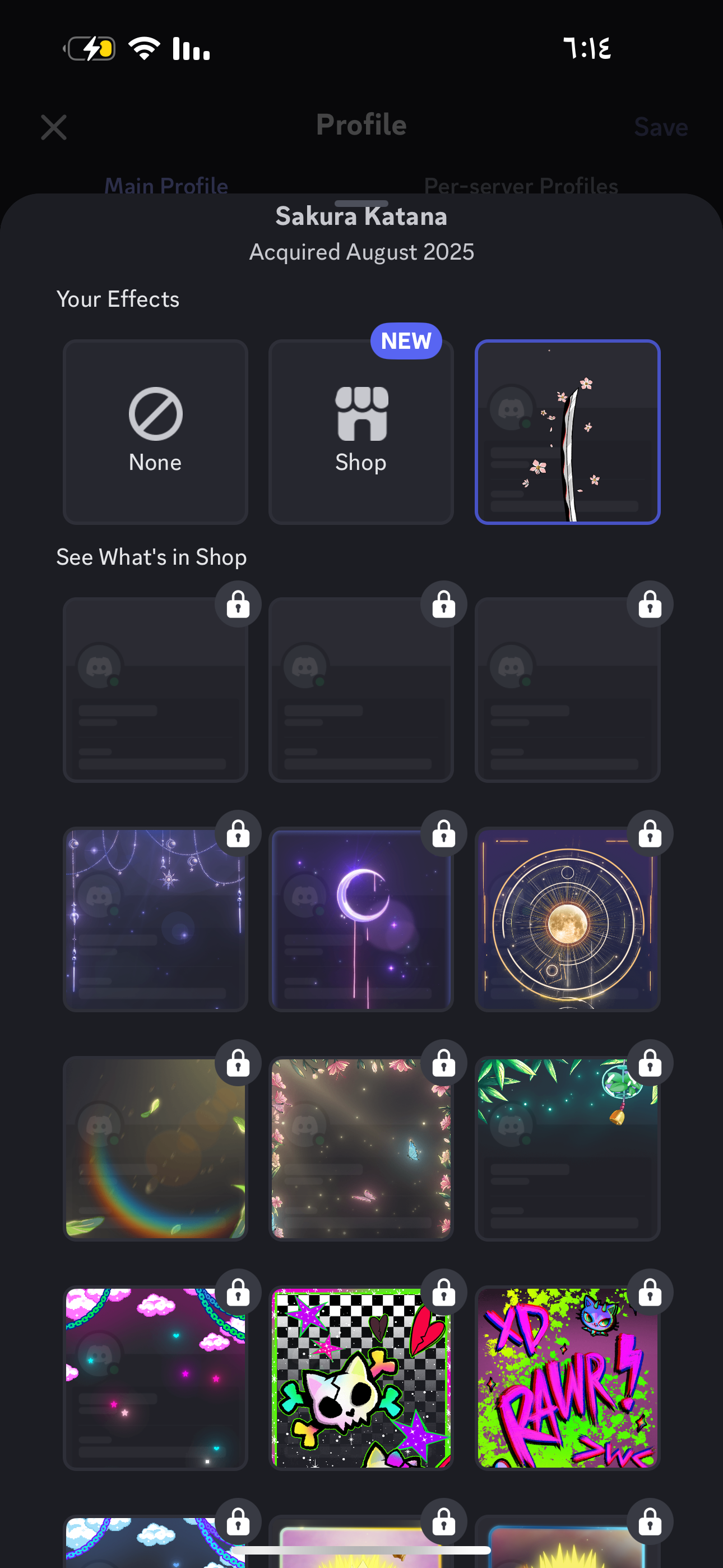The width and height of the screenshot is (723, 1568).
Task: Open the pink pixel clouds effect
Action: click(155, 1378)
